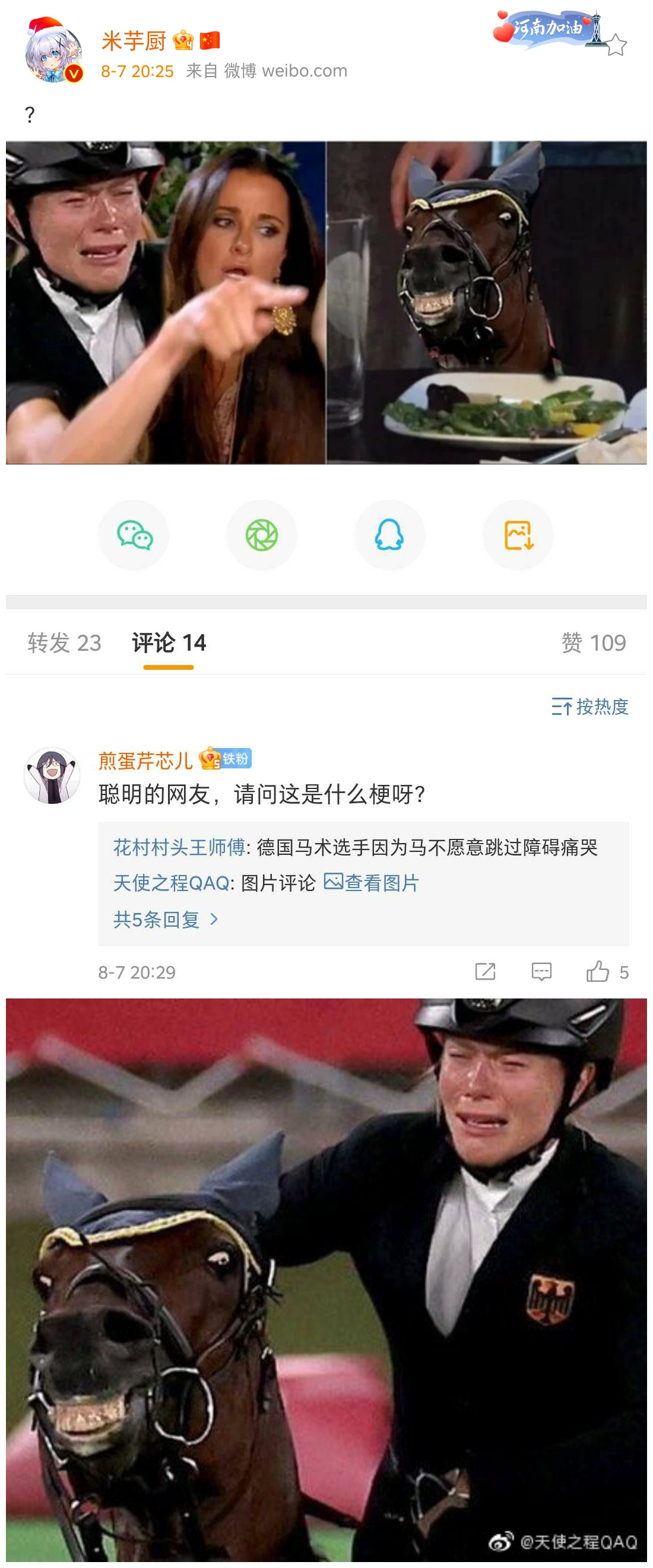Change comment sorting via 按热度

589,707
